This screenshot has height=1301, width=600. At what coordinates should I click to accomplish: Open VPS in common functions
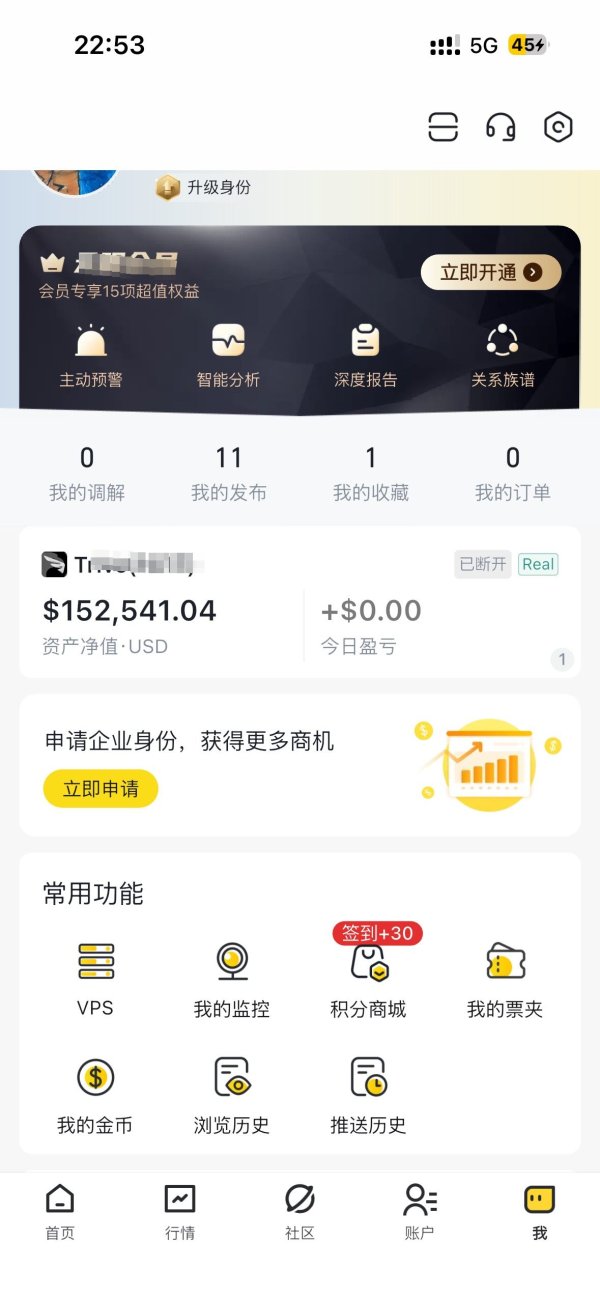[x=96, y=978]
